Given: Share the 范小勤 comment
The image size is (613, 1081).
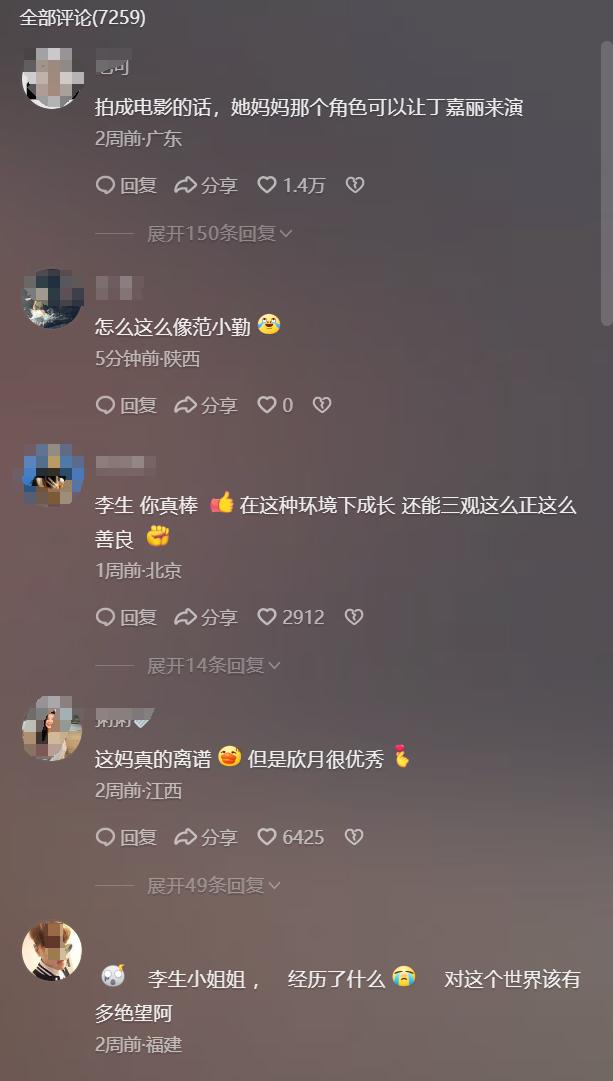Looking at the screenshot, I should point(206,405).
